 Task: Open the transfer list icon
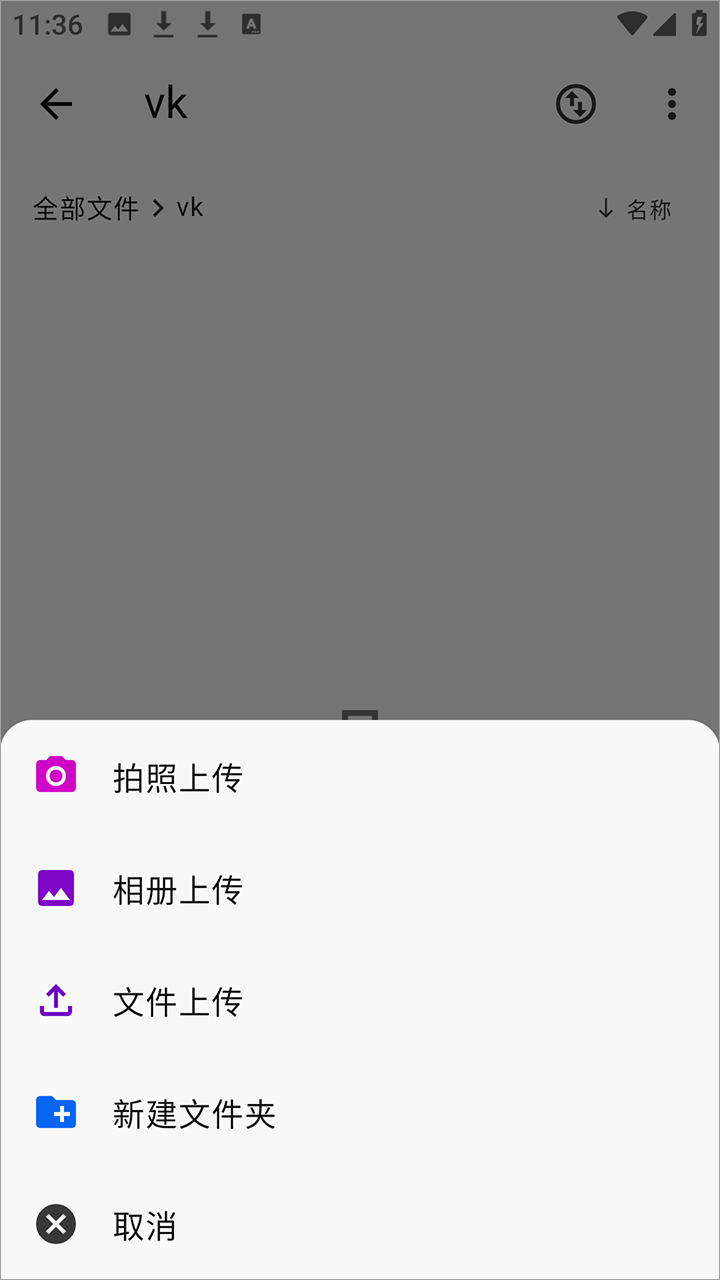pos(576,104)
